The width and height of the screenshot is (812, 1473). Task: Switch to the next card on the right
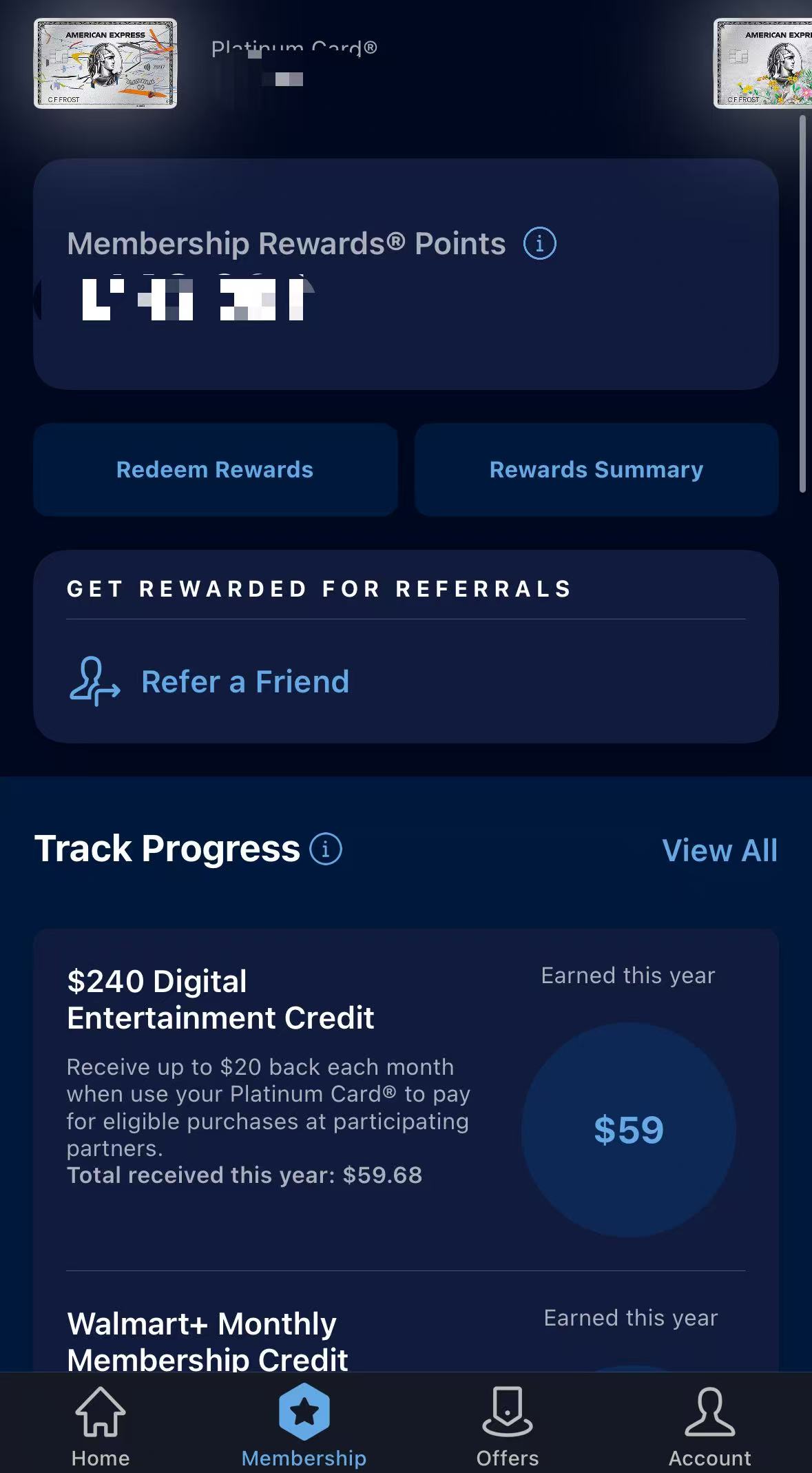(x=764, y=63)
